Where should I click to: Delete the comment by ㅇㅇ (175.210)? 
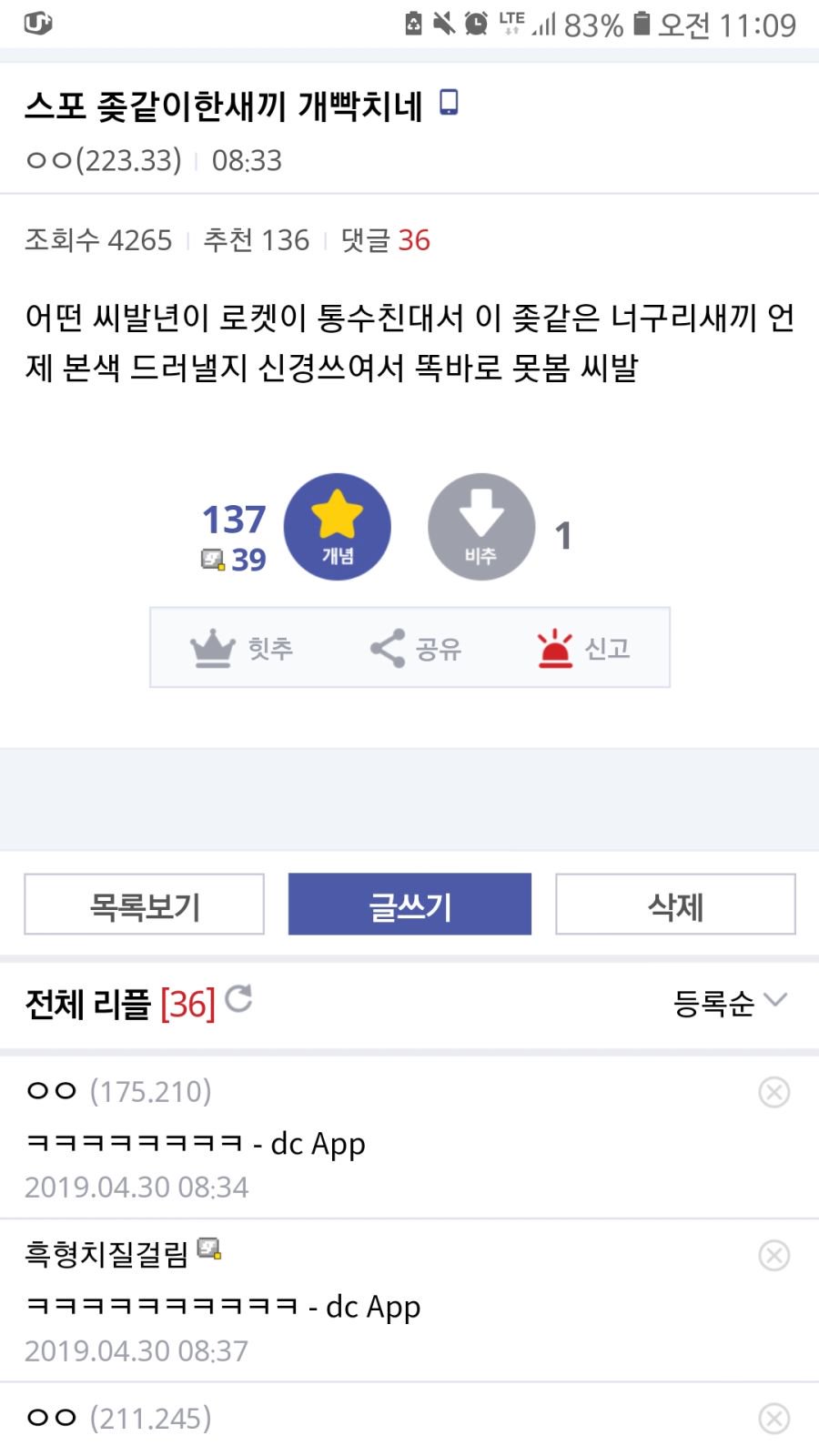point(773,1092)
